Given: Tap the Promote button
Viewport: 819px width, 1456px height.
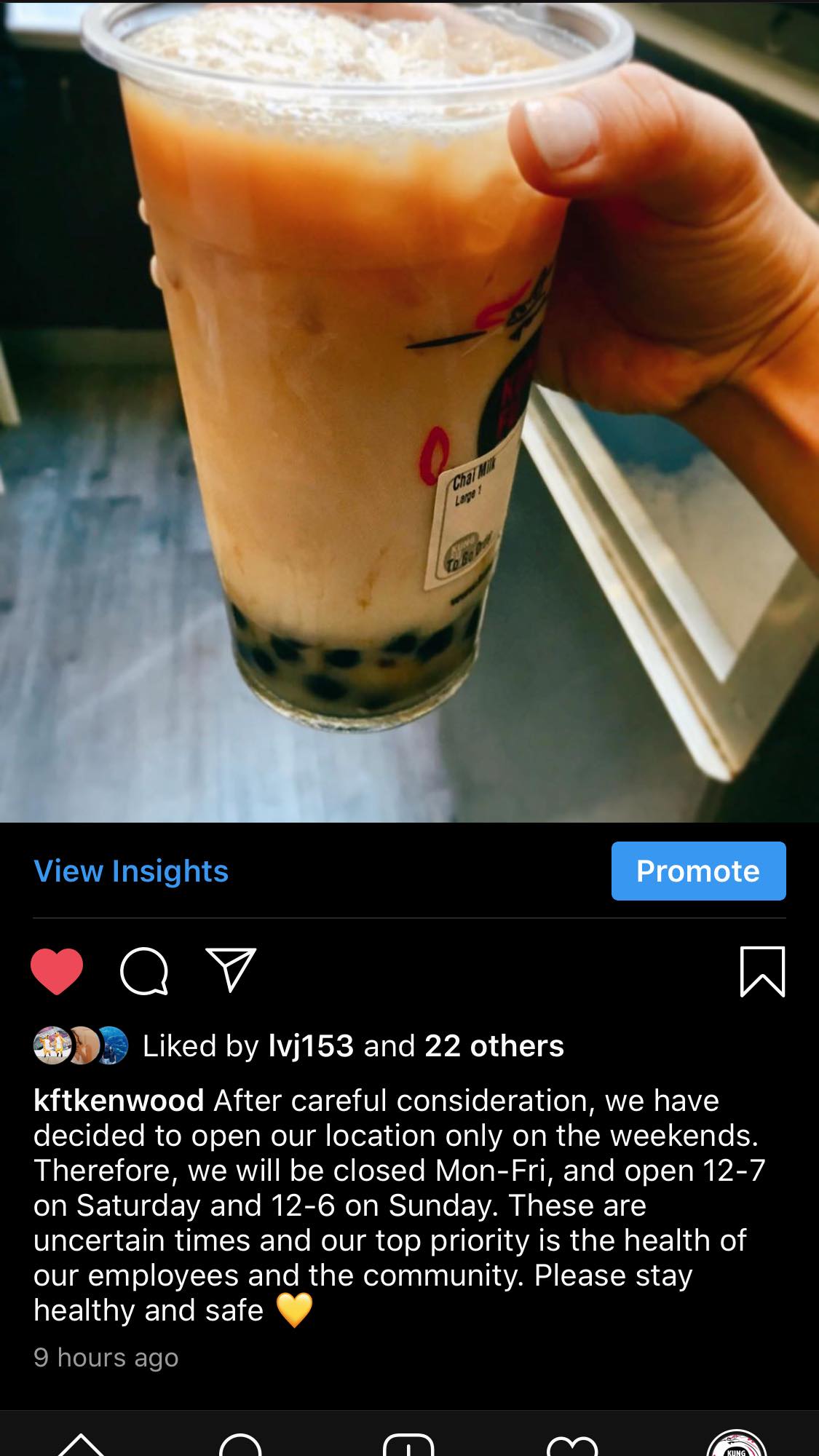Looking at the screenshot, I should (698, 871).
